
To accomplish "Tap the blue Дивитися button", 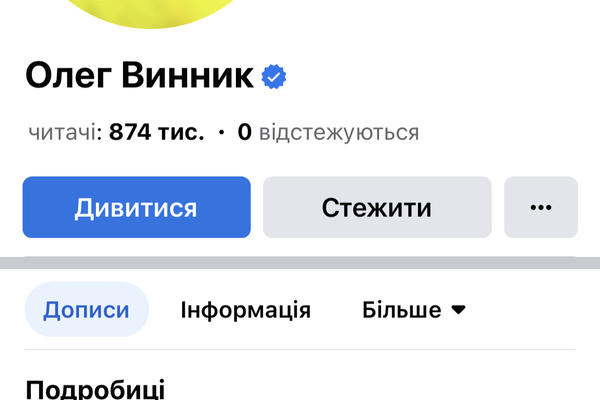I will coord(136,207).
